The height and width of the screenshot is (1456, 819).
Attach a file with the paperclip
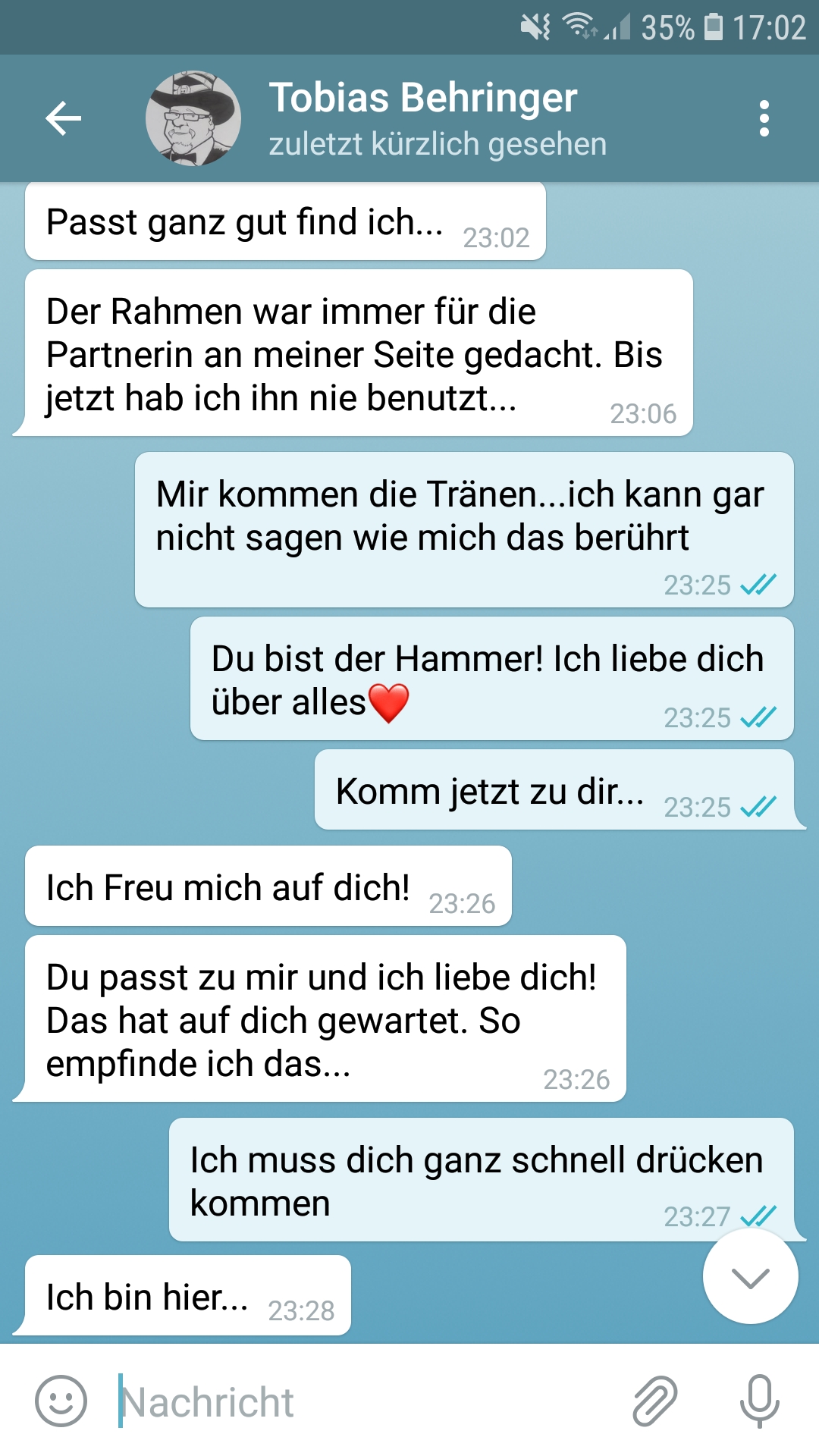[655, 1401]
